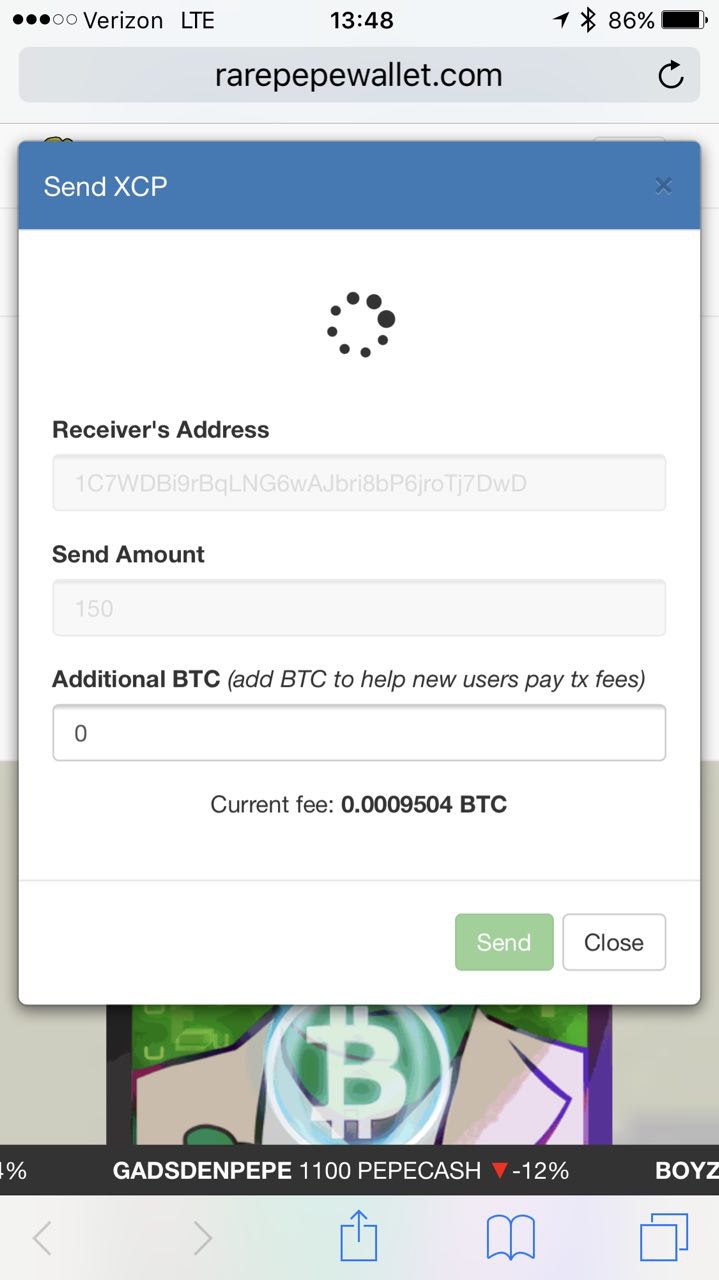Open the Safari share sheet
Screen dimensions: 719x1280
tap(359, 1236)
